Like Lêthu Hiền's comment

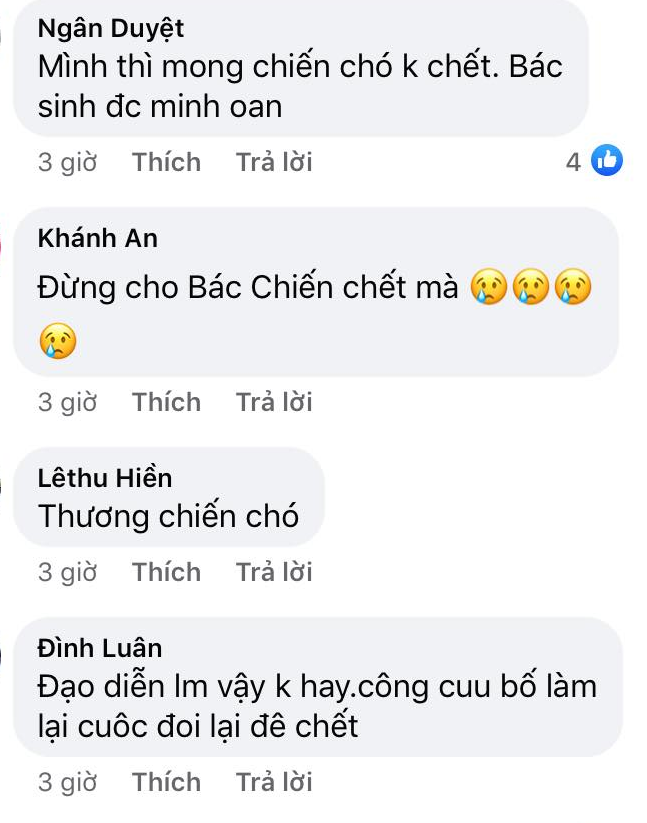coord(166,572)
